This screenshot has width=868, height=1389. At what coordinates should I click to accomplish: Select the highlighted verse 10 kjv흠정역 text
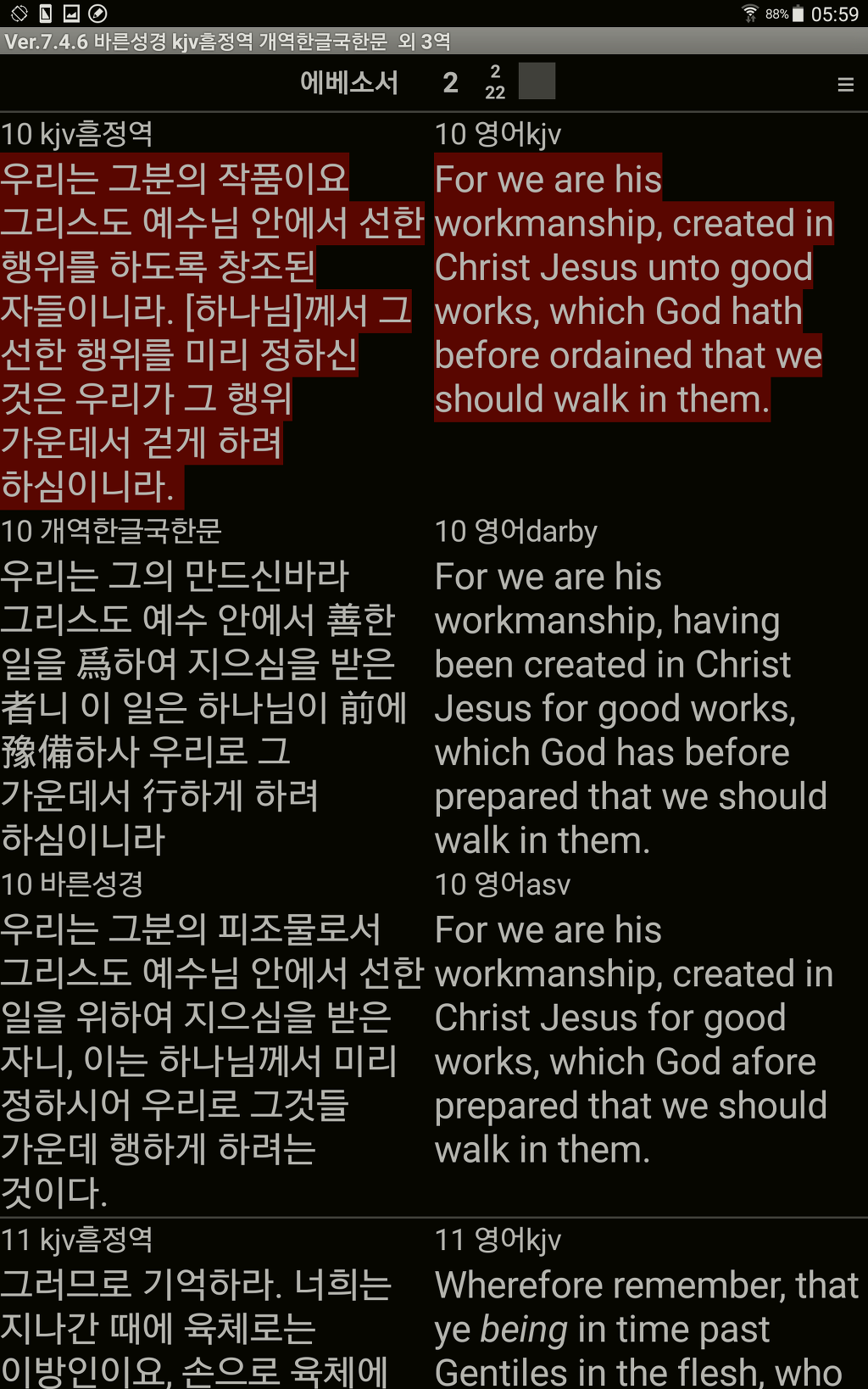(x=212, y=332)
